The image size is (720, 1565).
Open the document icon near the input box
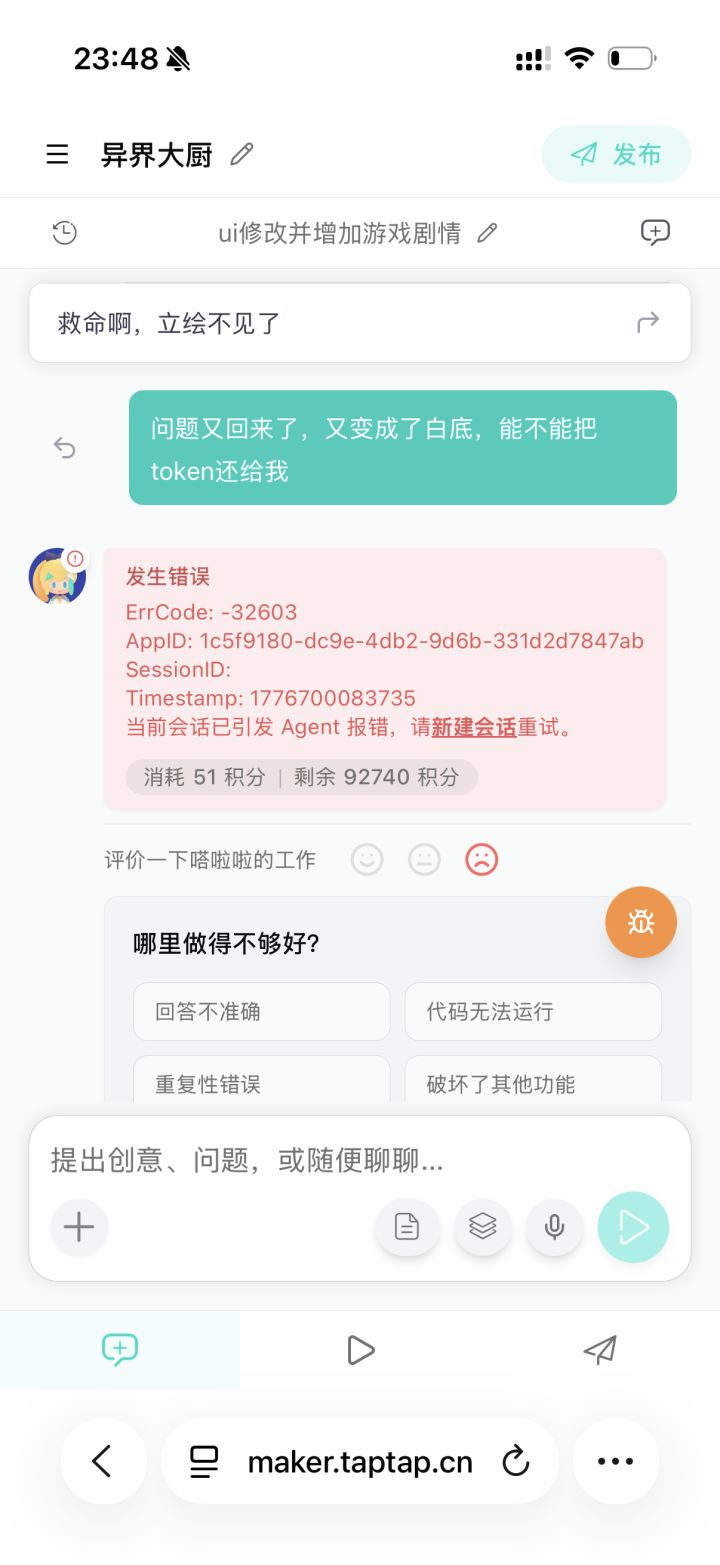click(407, 1227)
